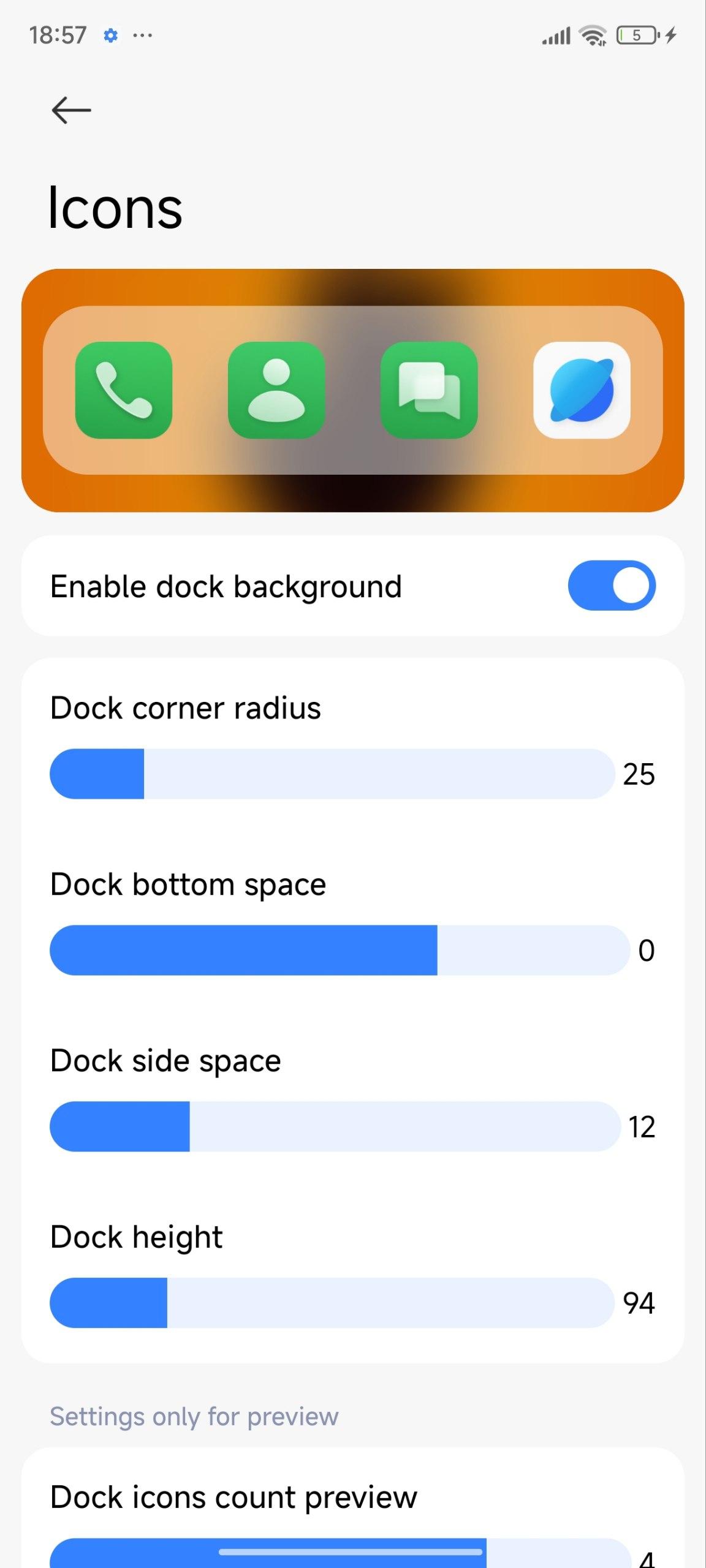
Task: Go back using the arrow icon
Action: coord(71,110)
